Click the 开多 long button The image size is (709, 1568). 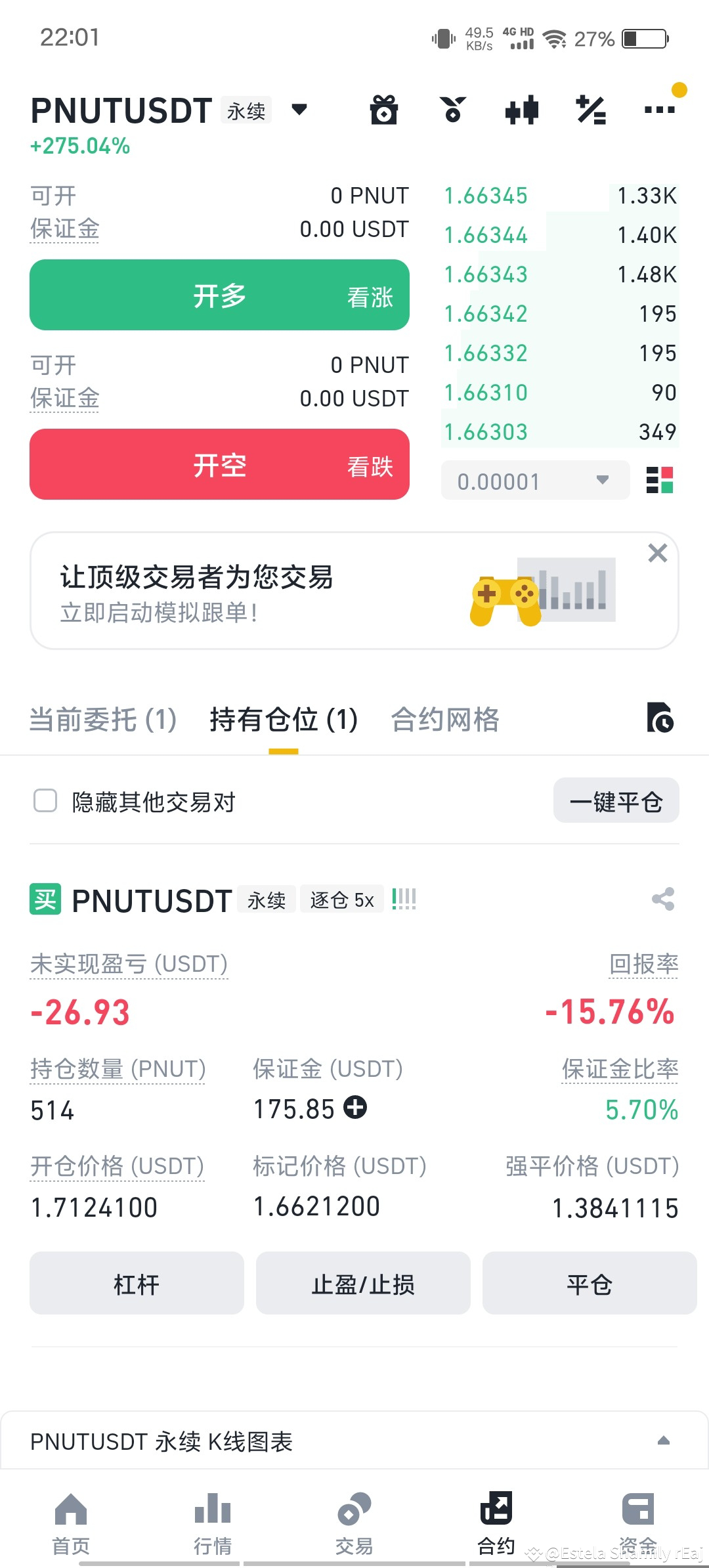coord(219,295)
